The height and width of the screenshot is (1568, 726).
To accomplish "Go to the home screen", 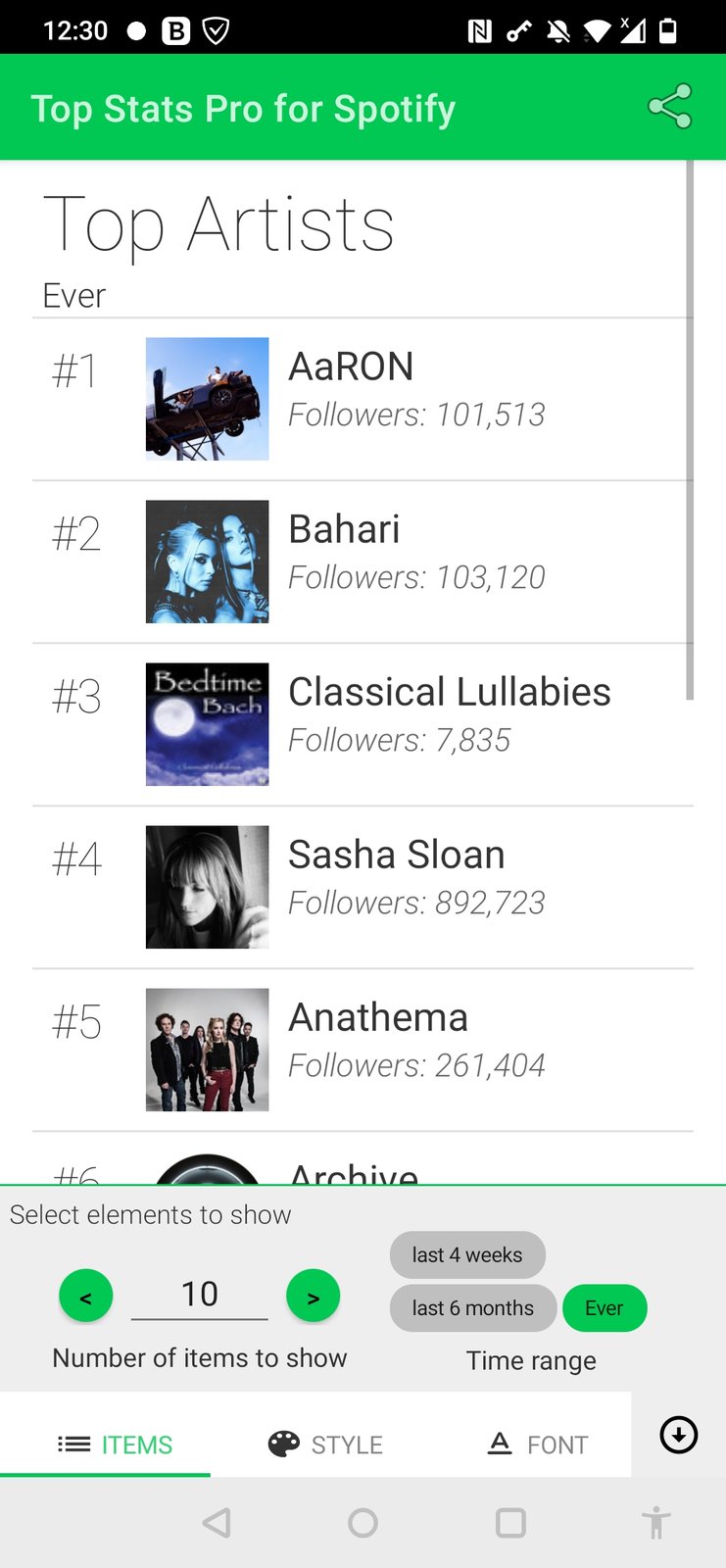I will (x=363, y=1523).
